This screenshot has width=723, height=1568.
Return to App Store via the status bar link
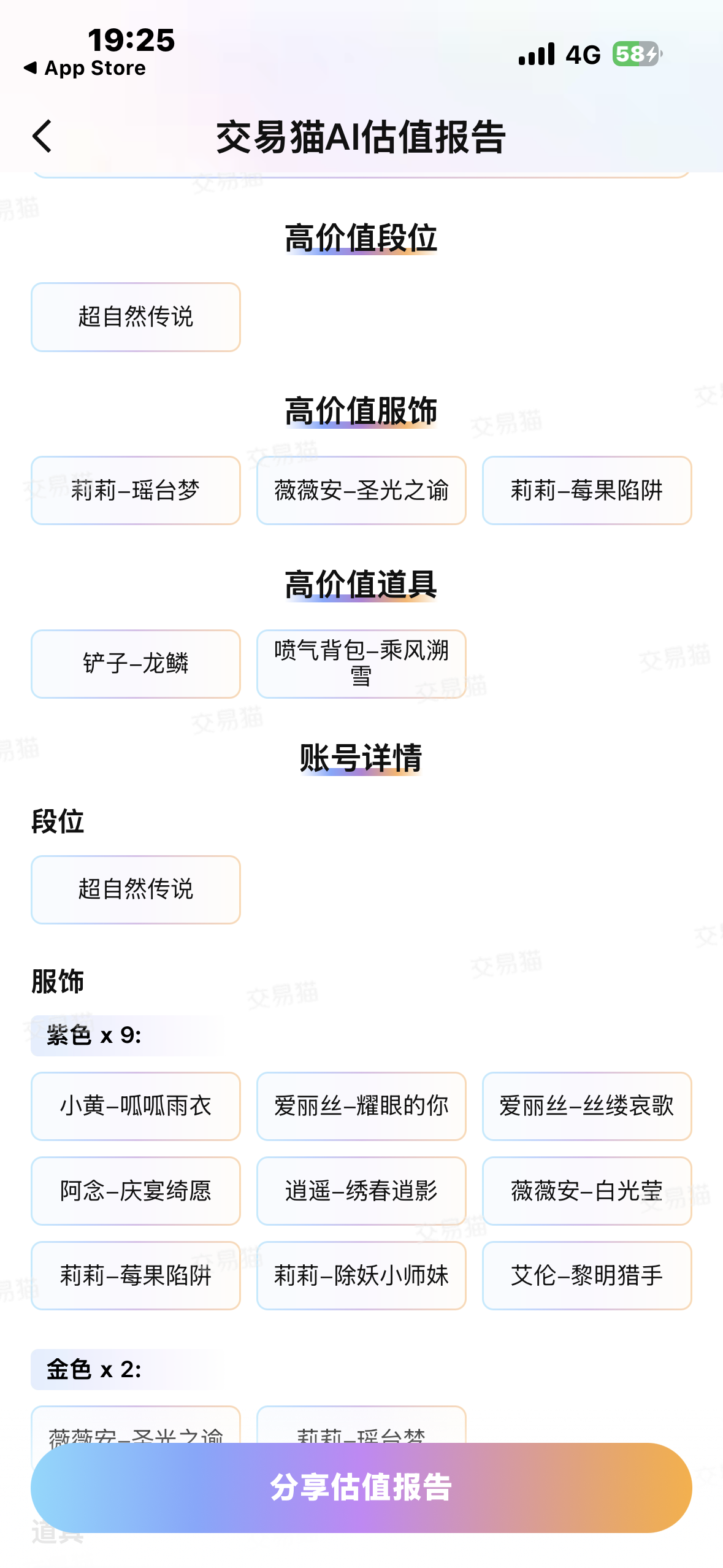pos(85,68)
